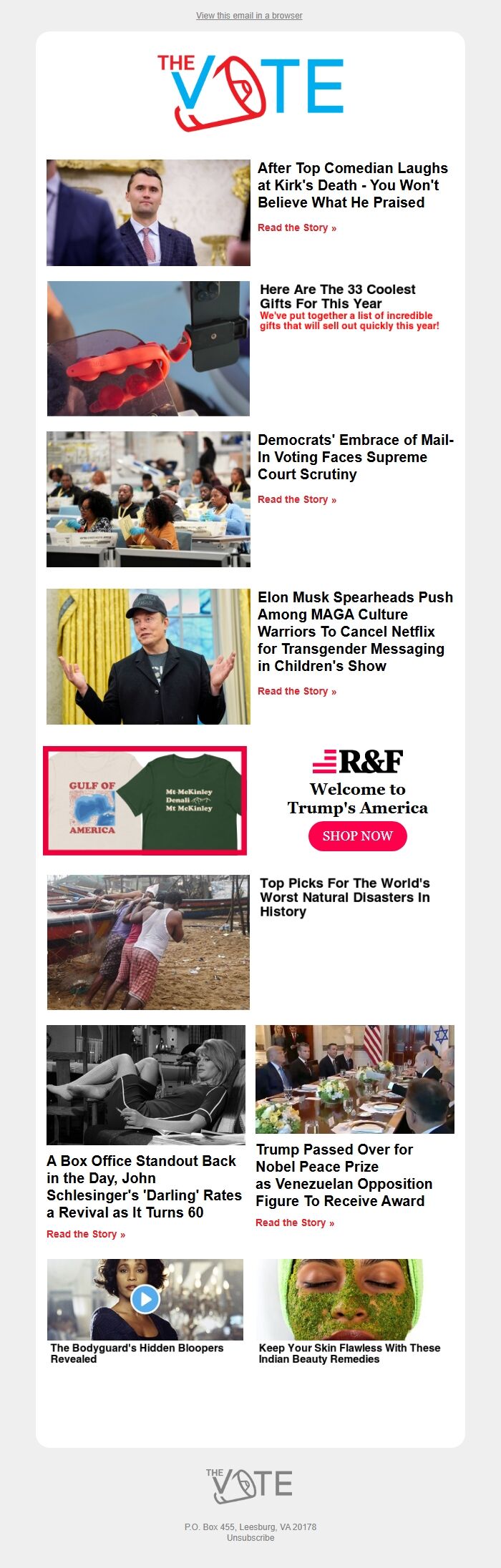The image size is (501, 1568).
Task: Tap the R&F SHOP NOW button
Action: 357,836
